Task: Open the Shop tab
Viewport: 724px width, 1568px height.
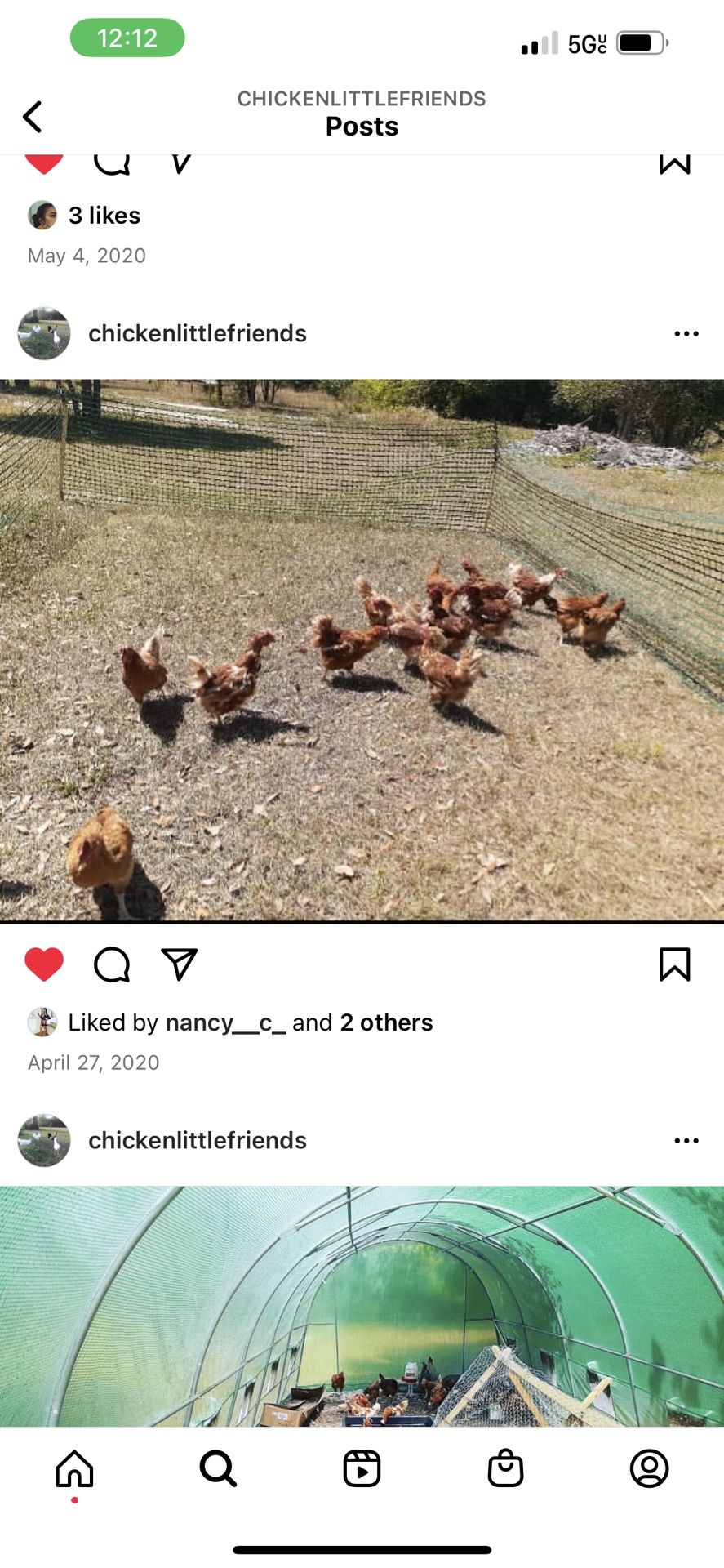Action: coord(505,1468)
